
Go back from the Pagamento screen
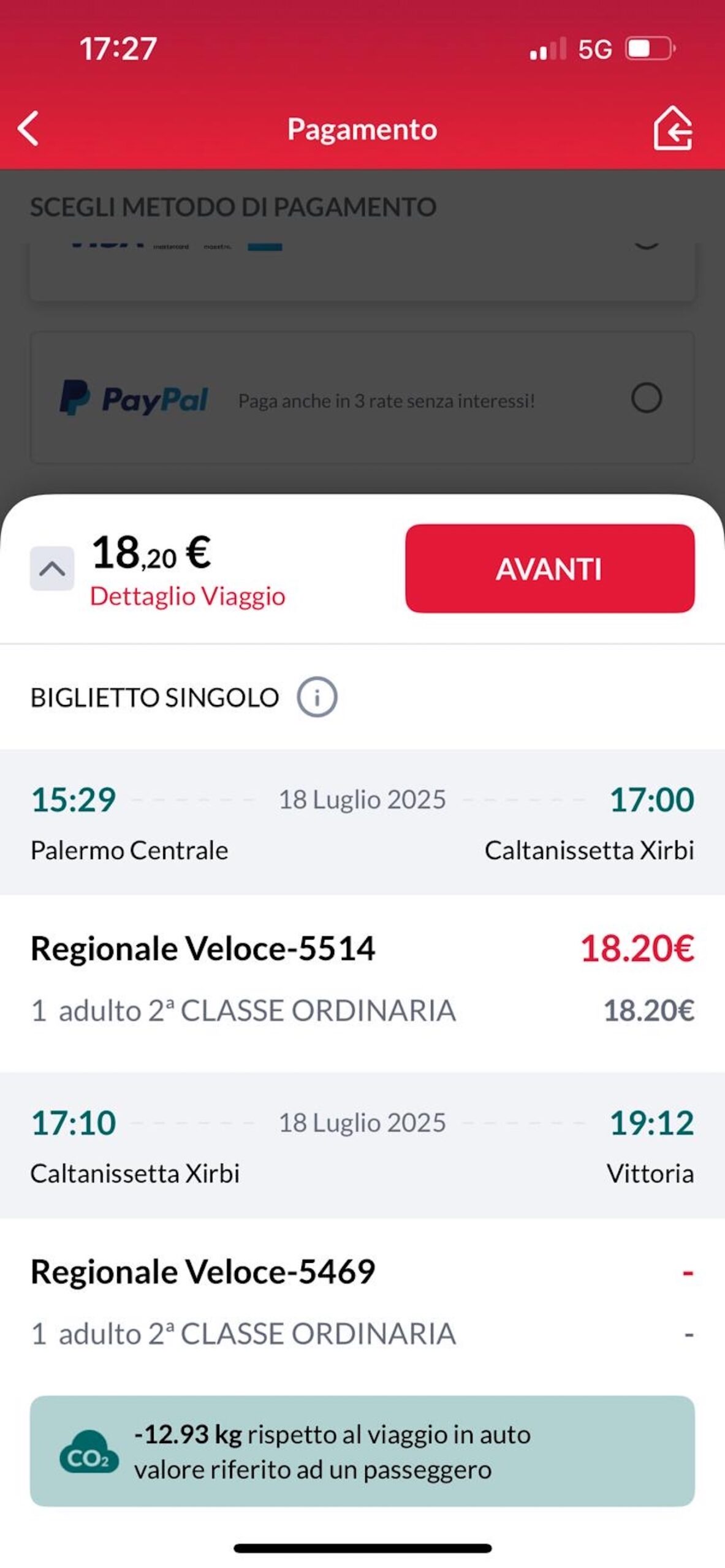28,128
